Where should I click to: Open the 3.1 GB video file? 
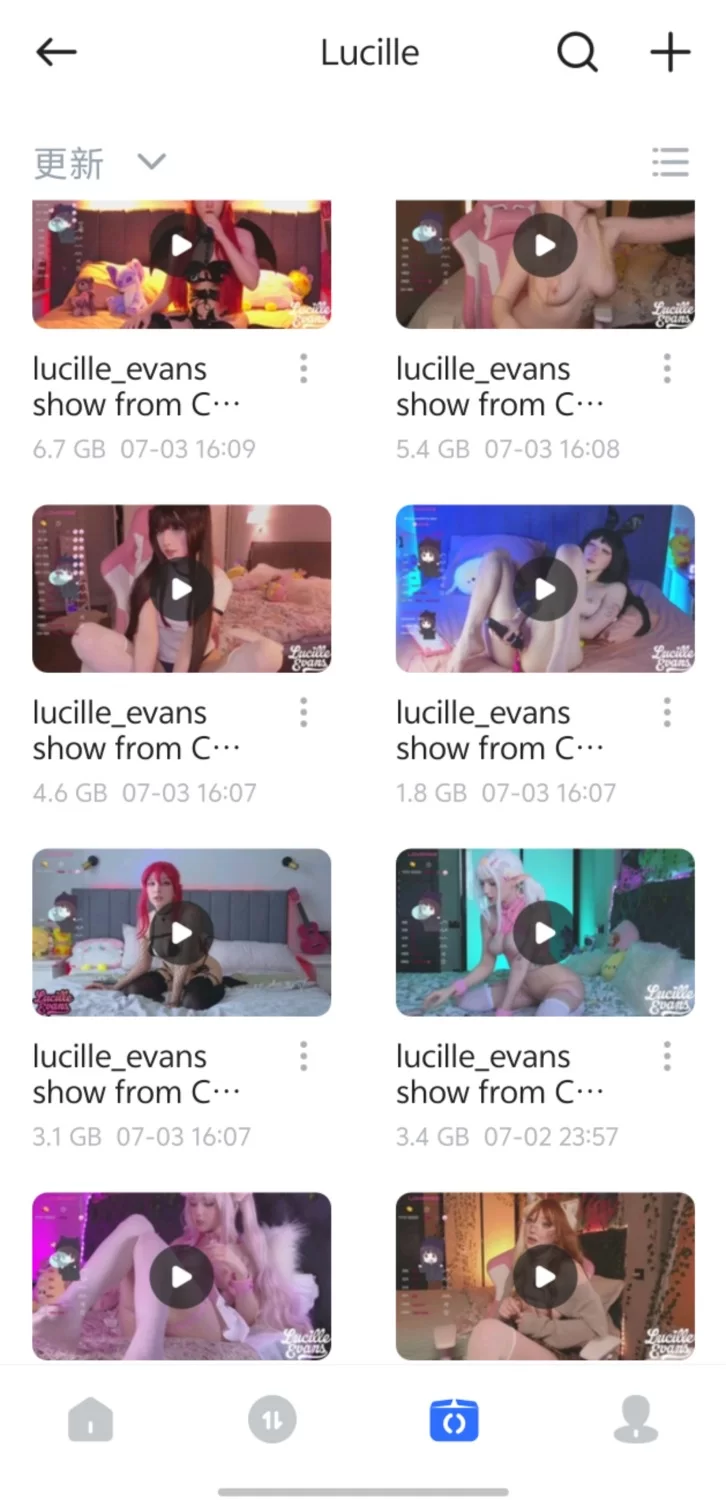pos(181,932)
